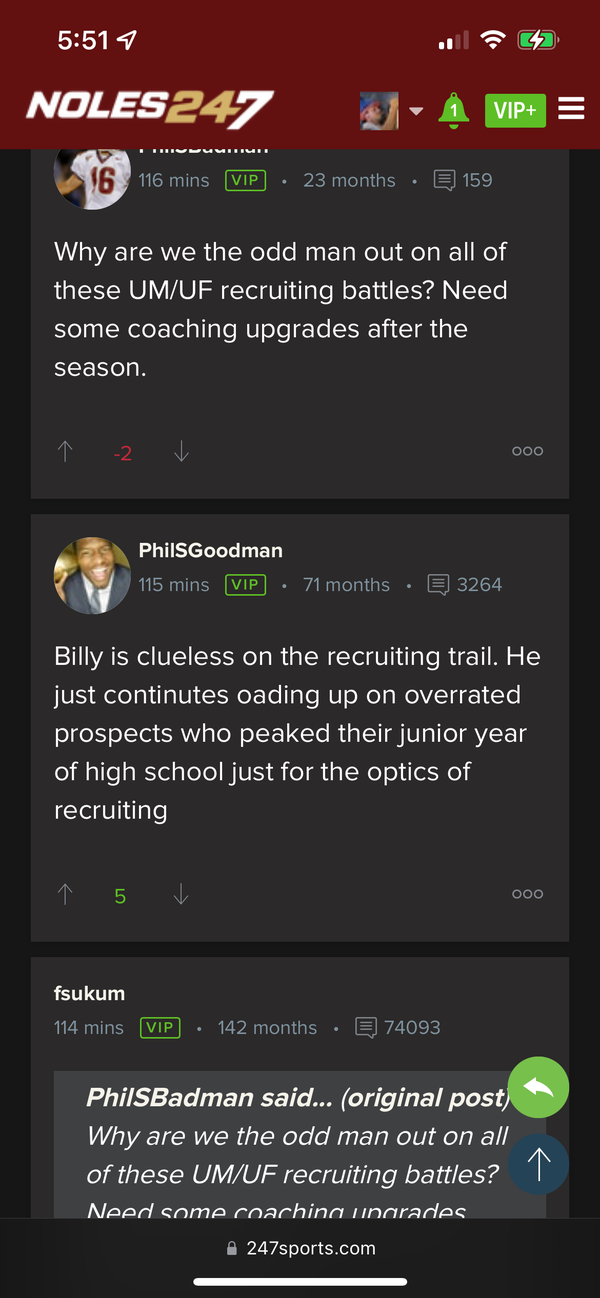Tap the green reply button
Viewport: 600px width, 1298px height.
538,1087
